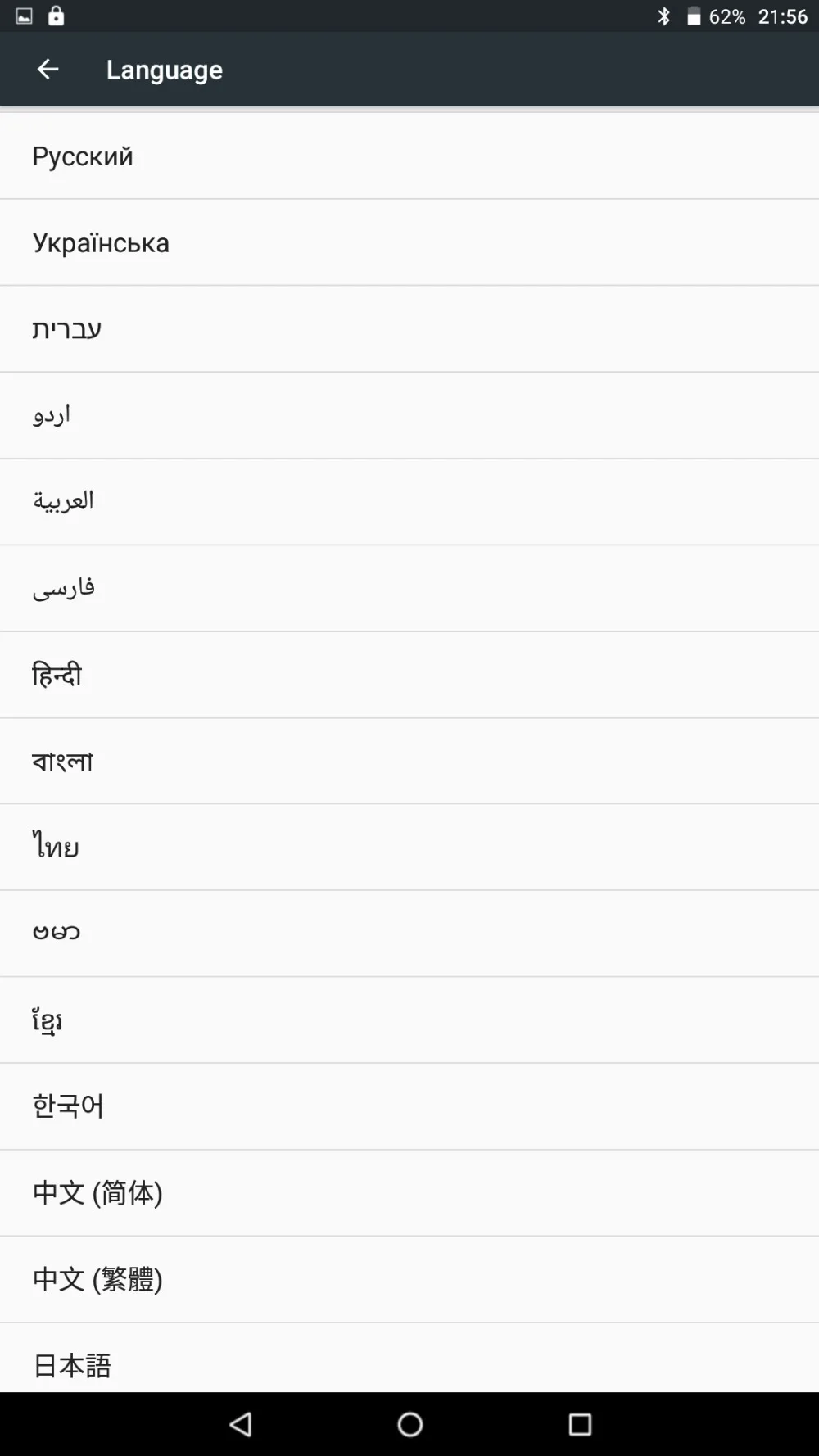Choose Українська as the language
This screenshot has height=1456, width=819.
(101, 242)
